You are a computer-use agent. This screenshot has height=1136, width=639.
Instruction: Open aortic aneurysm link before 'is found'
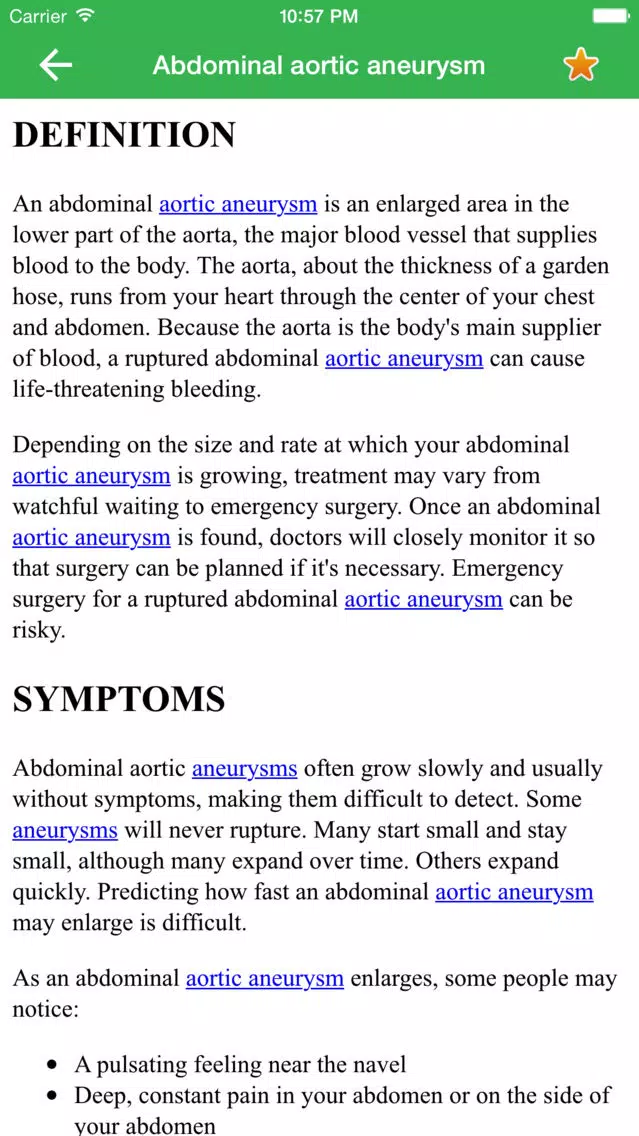click(x=91, y=538)
